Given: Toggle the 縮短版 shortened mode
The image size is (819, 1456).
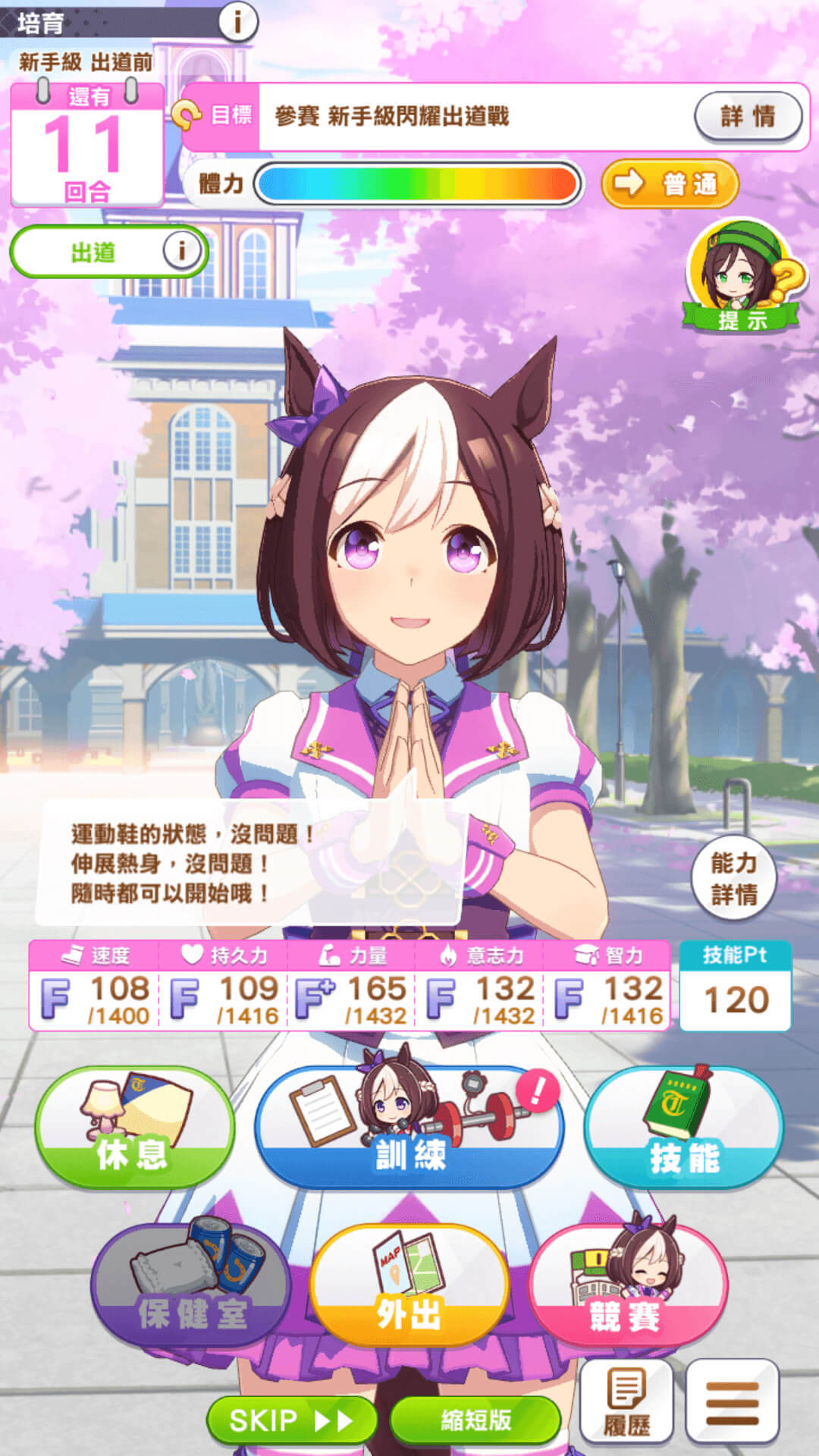Looking at the screenshot, I should (x=475, y=1420).
